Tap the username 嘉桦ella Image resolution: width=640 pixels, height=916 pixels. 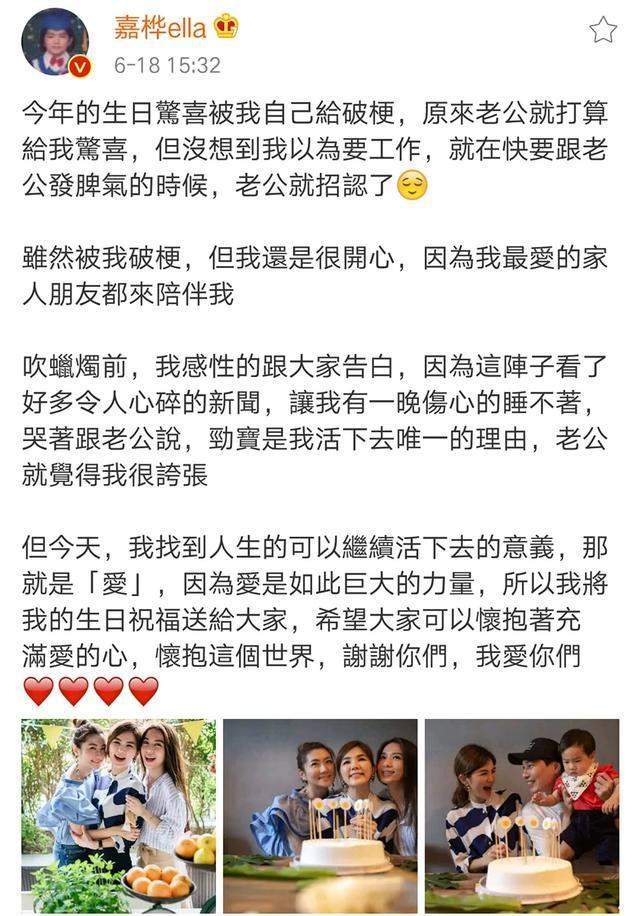[x=159, y=27]
